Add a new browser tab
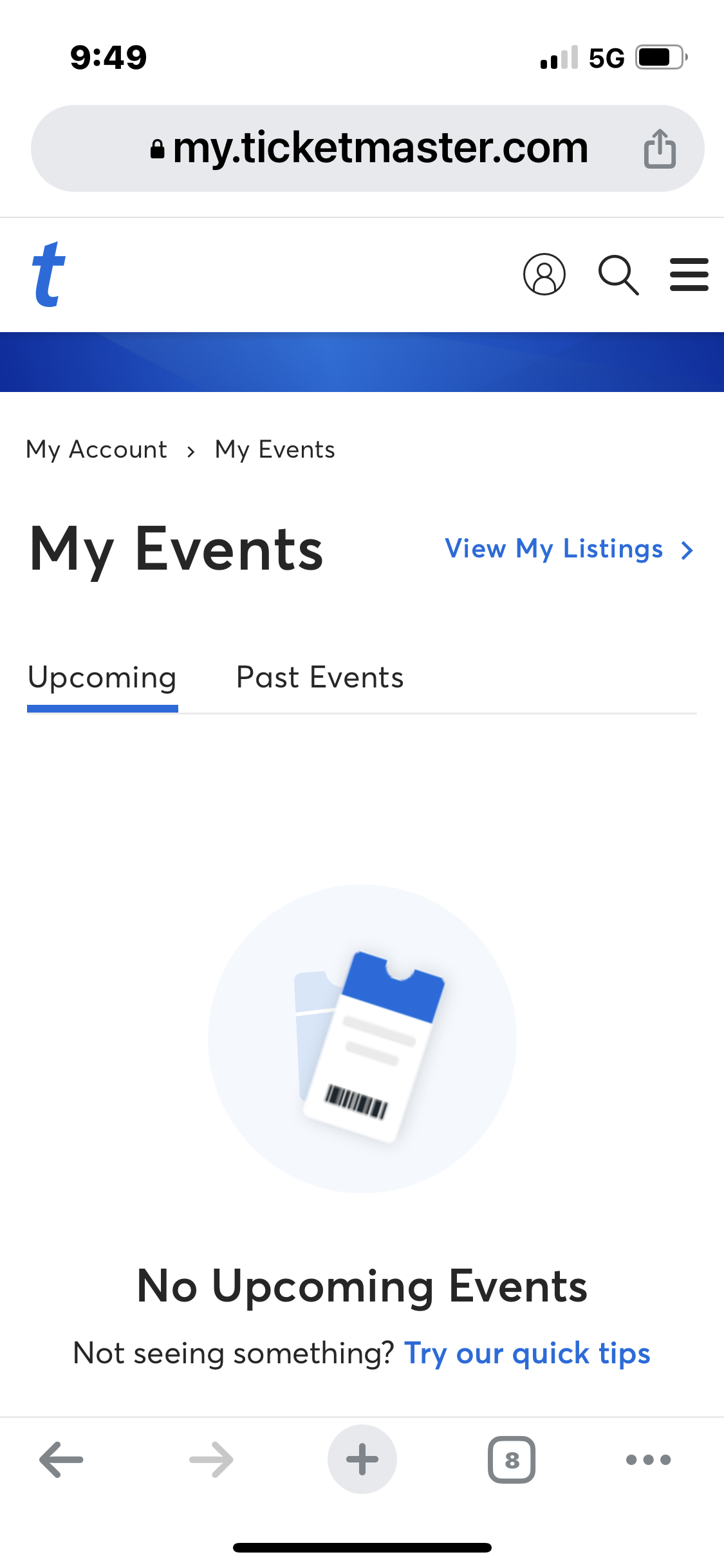724x1568 pixels. click(x=362, y=1459)
